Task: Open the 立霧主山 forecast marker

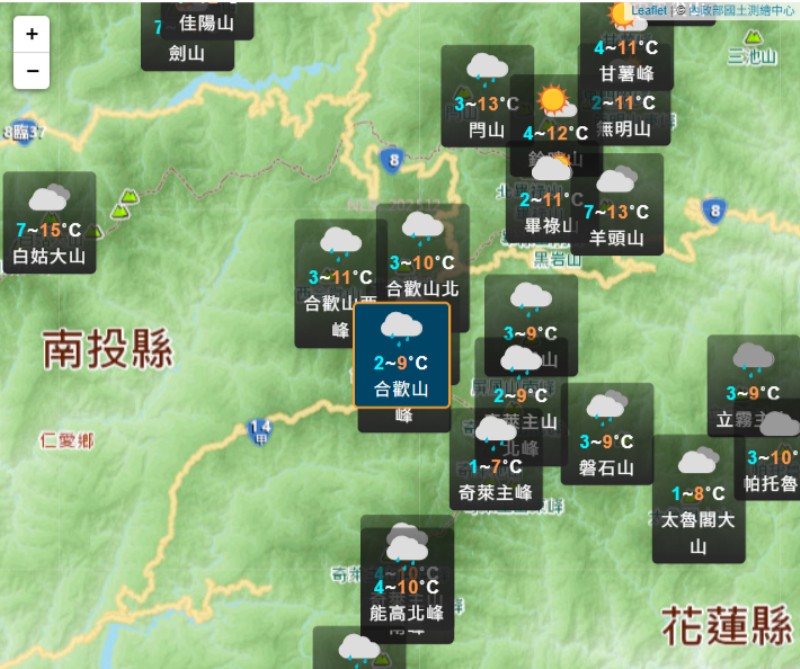Action: point(752,390)
